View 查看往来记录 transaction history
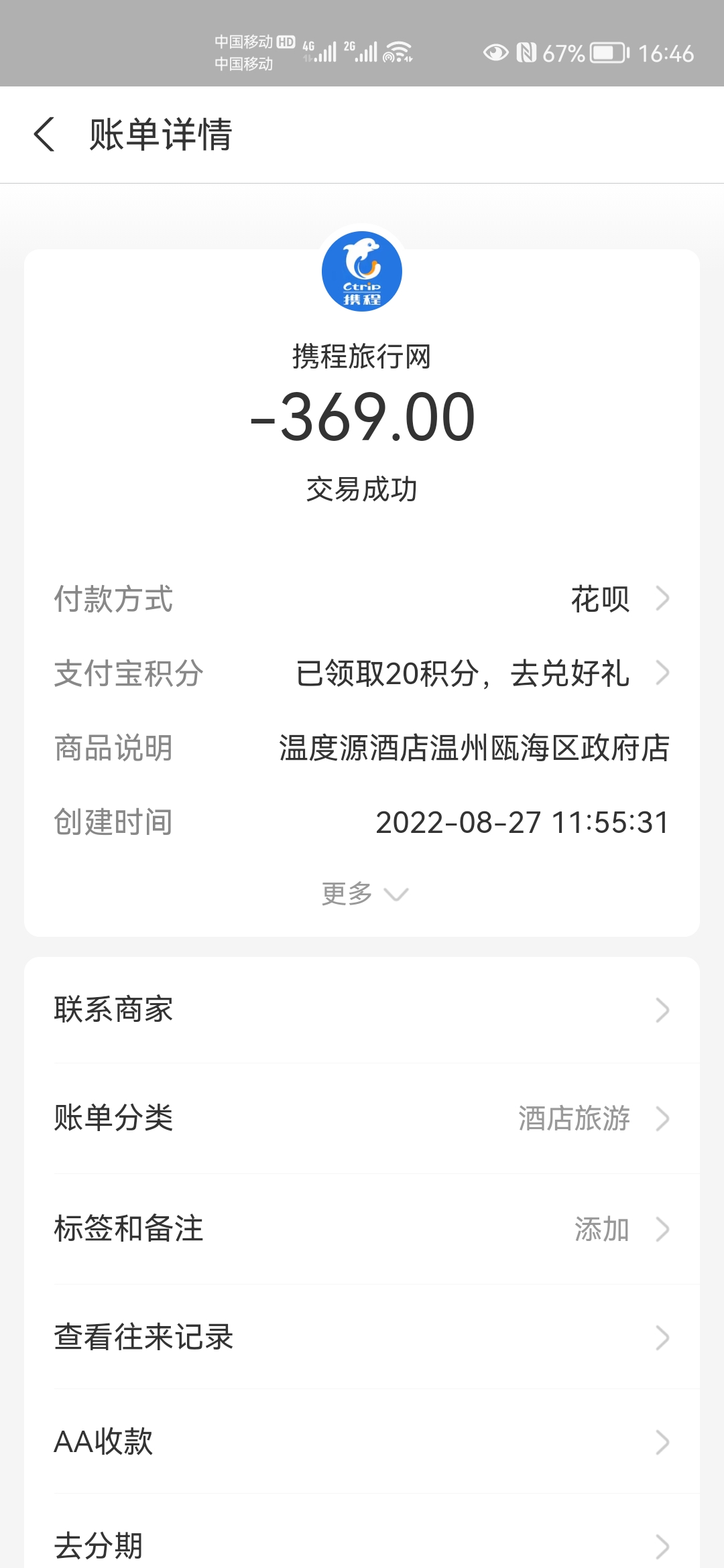This screenshot has height=1568, width=724. tap(362, 1337)
